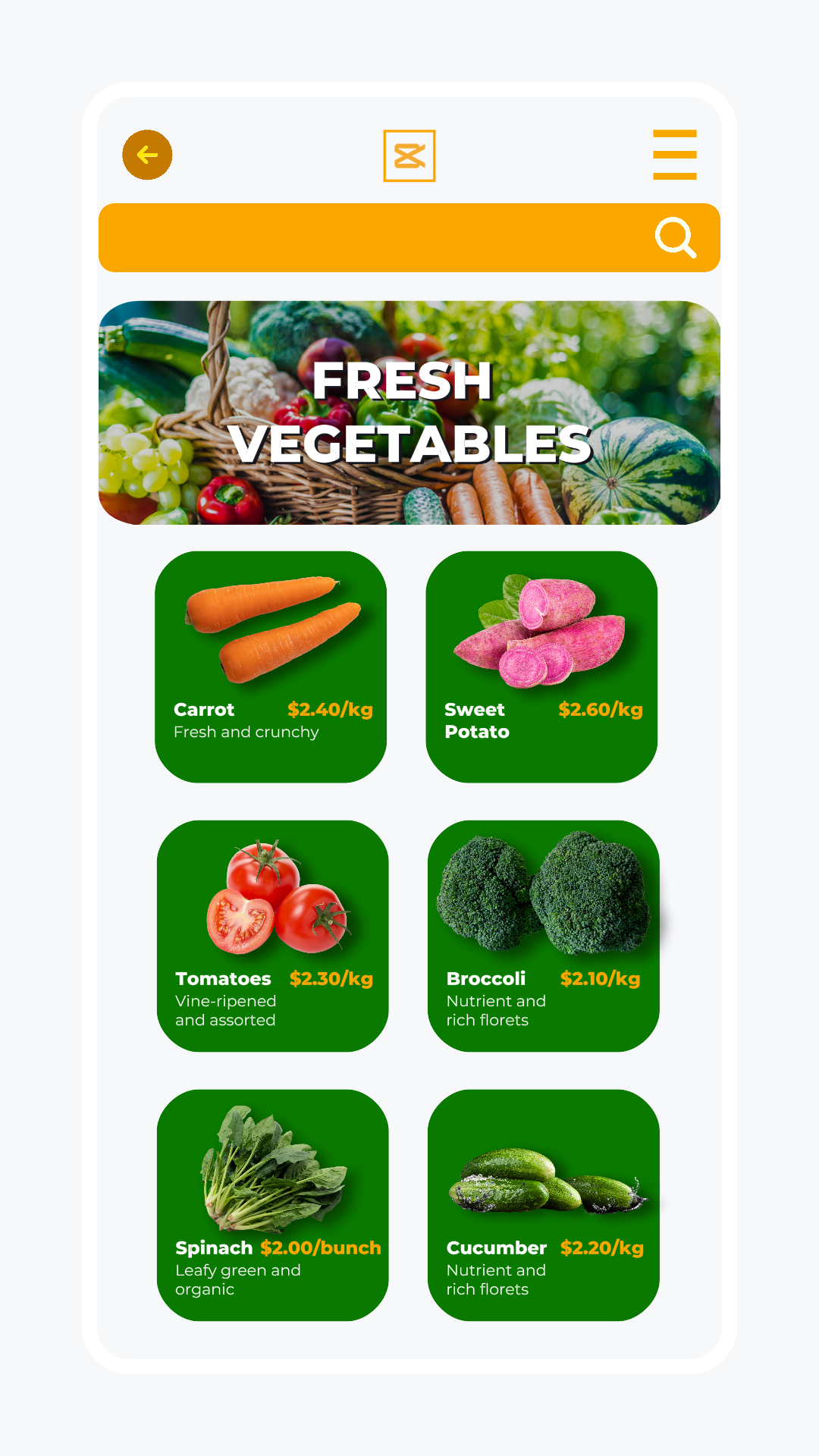The image size is (819, 1456).
Task: Go back using the yellow arrow button
Action: [147, 155]
